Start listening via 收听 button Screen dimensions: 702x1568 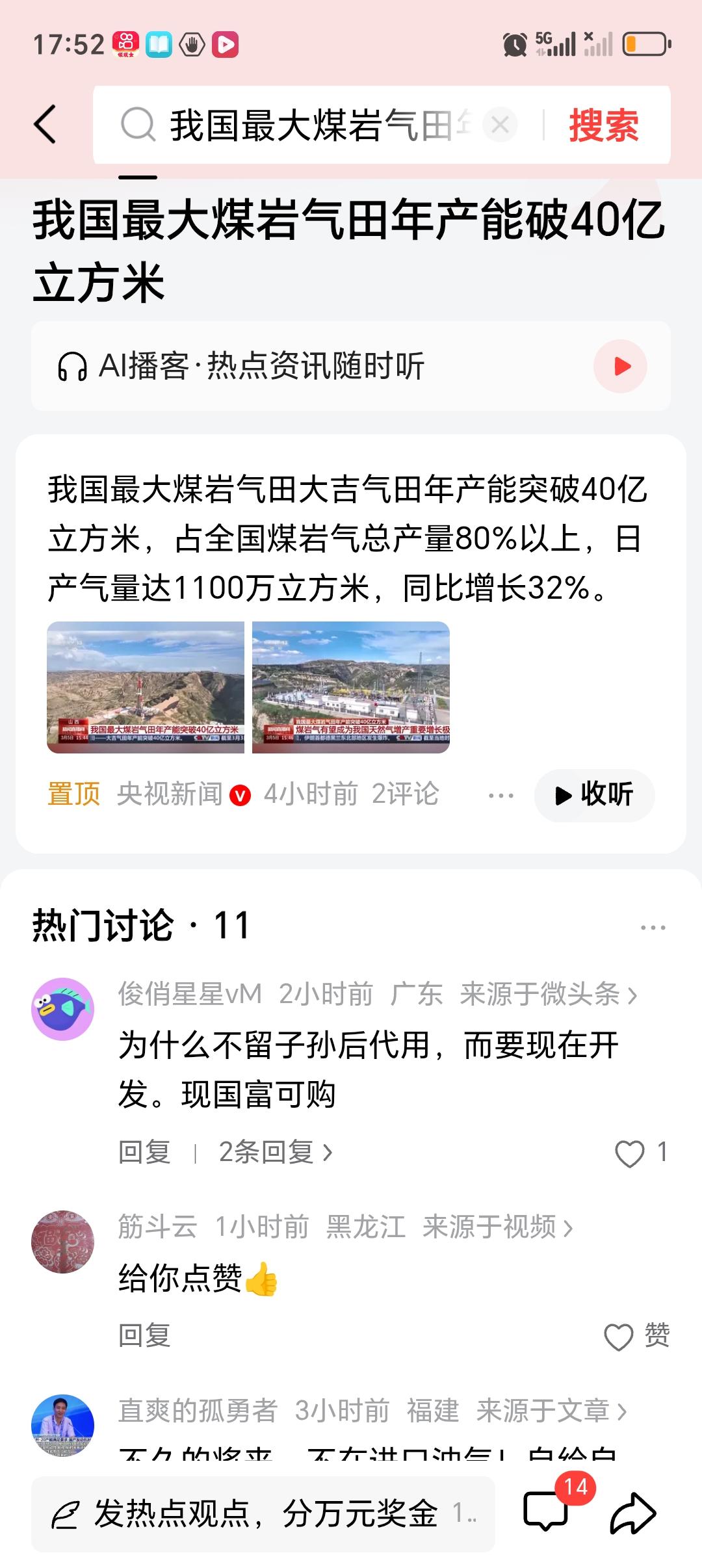click(x=593, y=794)
